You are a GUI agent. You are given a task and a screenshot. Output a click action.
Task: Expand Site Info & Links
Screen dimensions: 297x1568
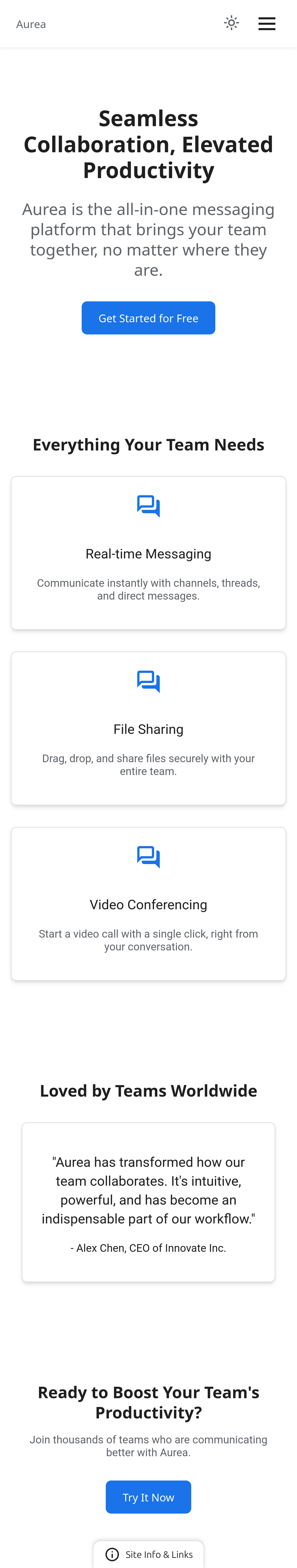(x=148, y=1554)
